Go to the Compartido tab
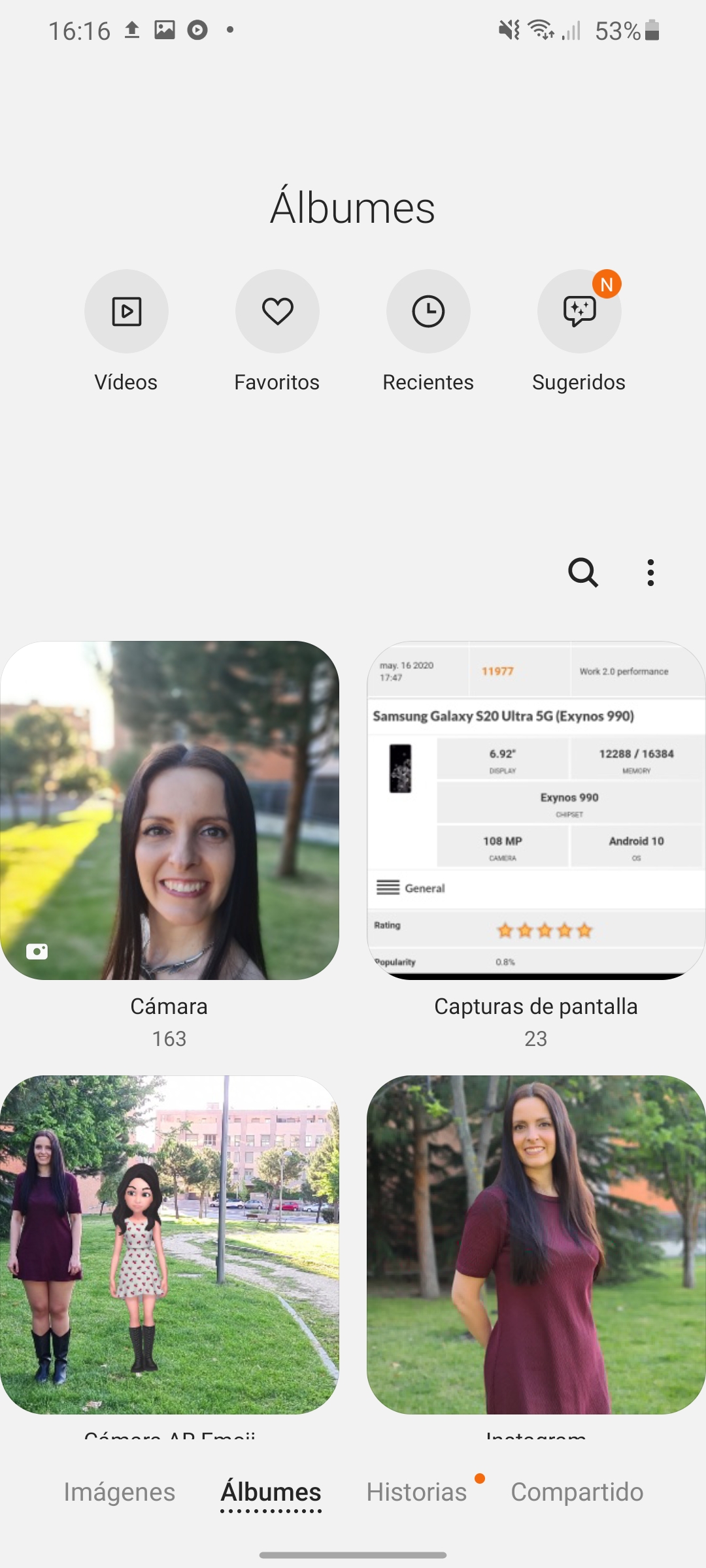 point(577,1492)
